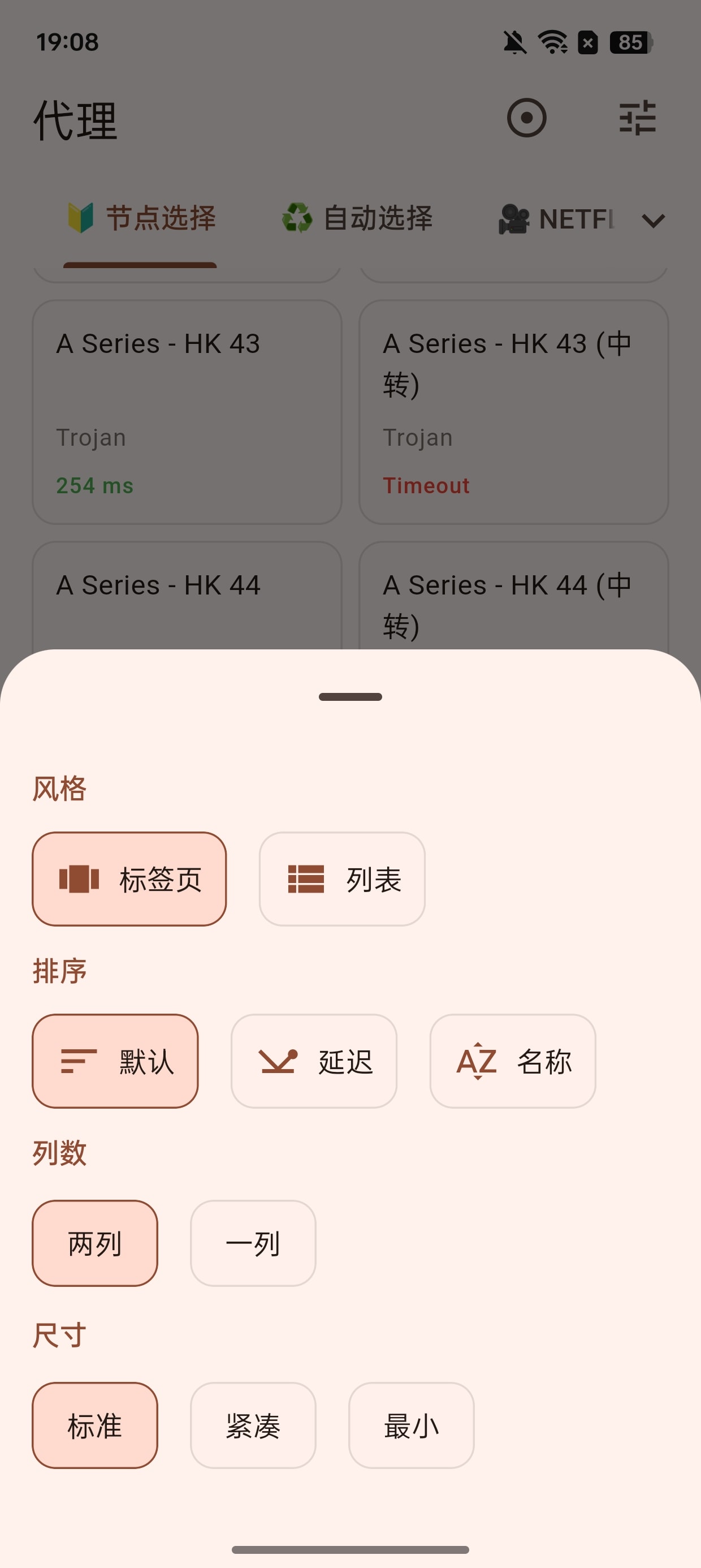The image size is (701, 1568).
Task: Select the 紧凑 card size
Action: pos(253,1424)
